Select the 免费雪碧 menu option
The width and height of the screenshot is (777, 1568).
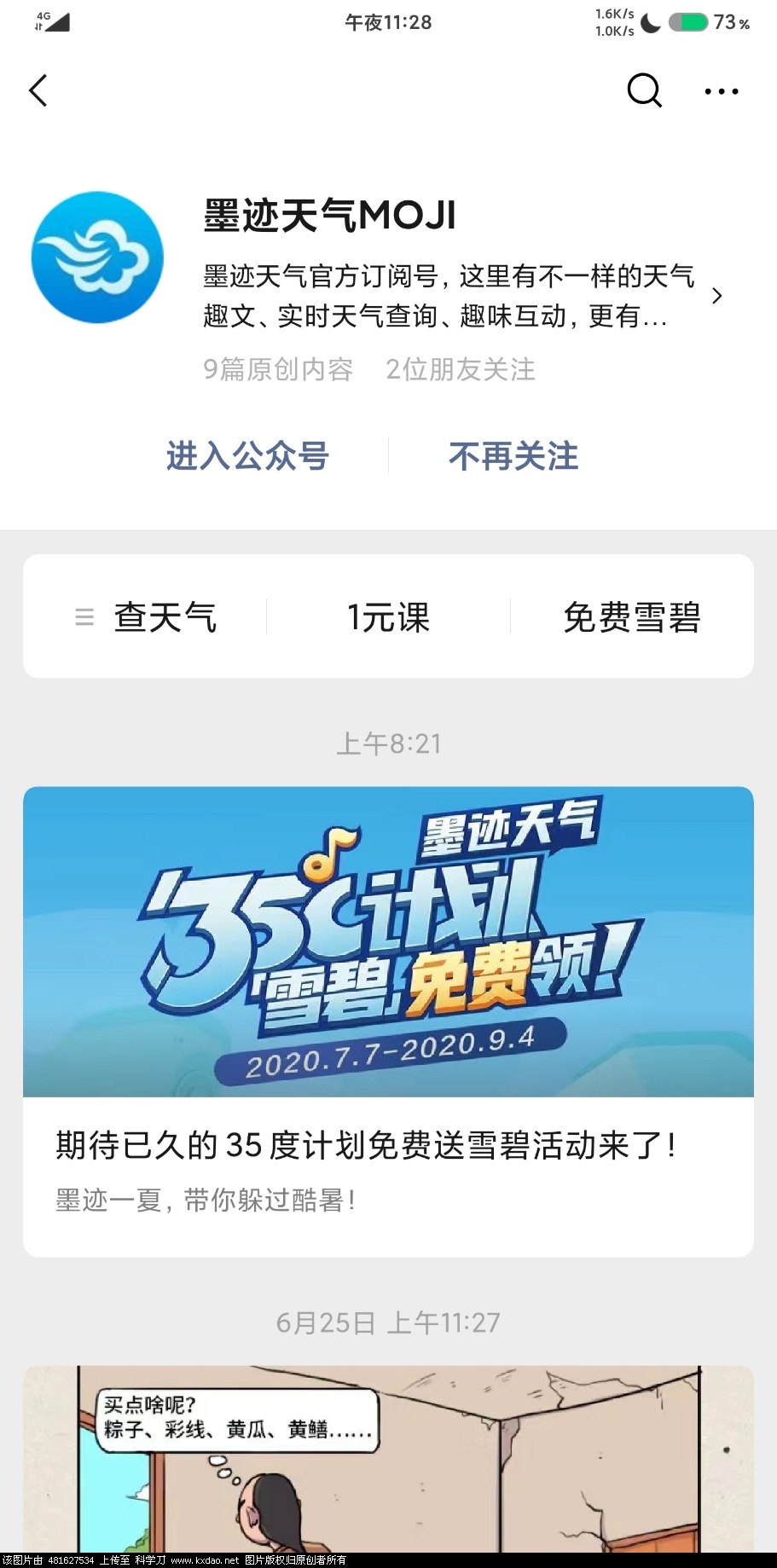(632, 616)
